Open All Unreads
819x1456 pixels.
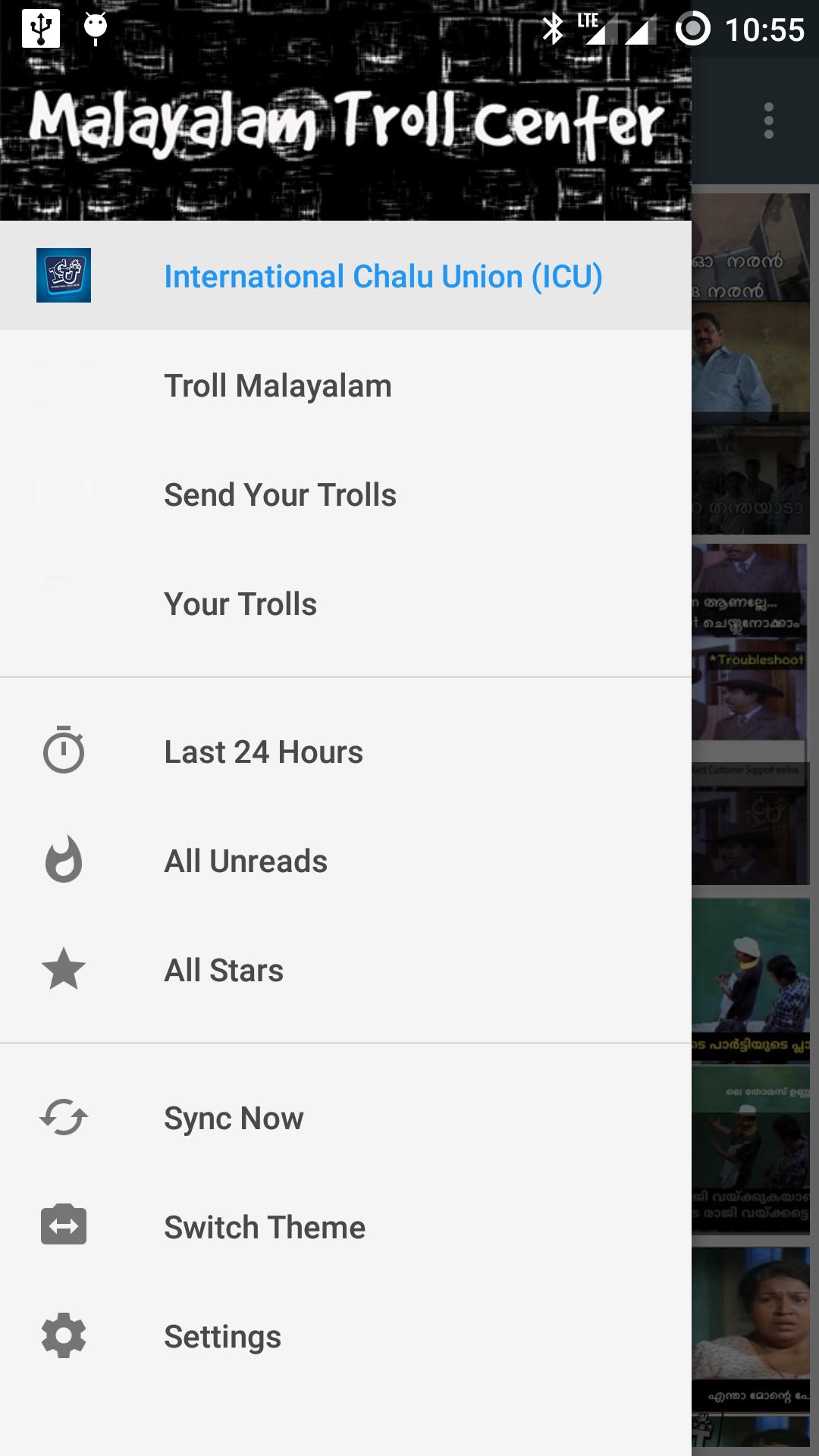[x=245, y=860]
